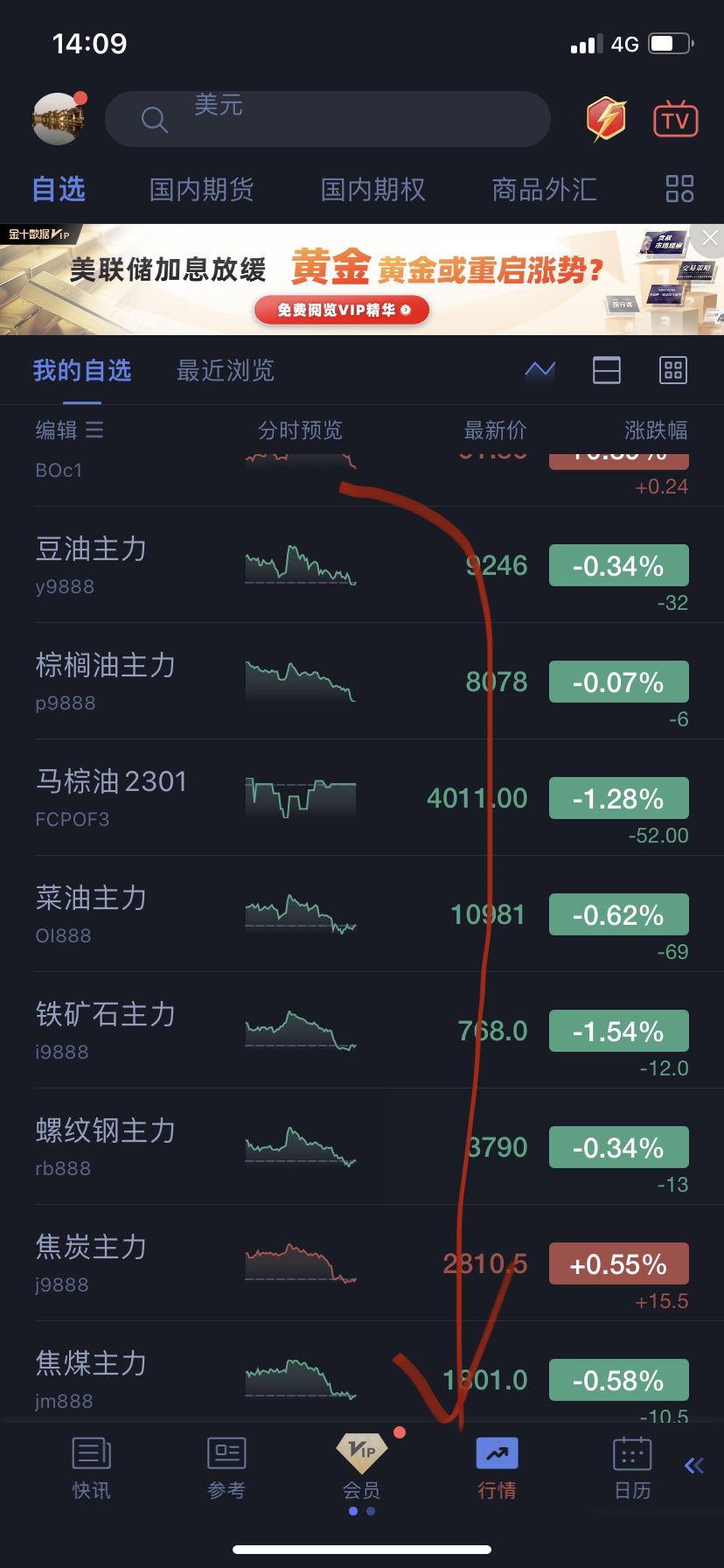Open the TV live icon
Screen dimensions: 724x1568
[676, 119]
